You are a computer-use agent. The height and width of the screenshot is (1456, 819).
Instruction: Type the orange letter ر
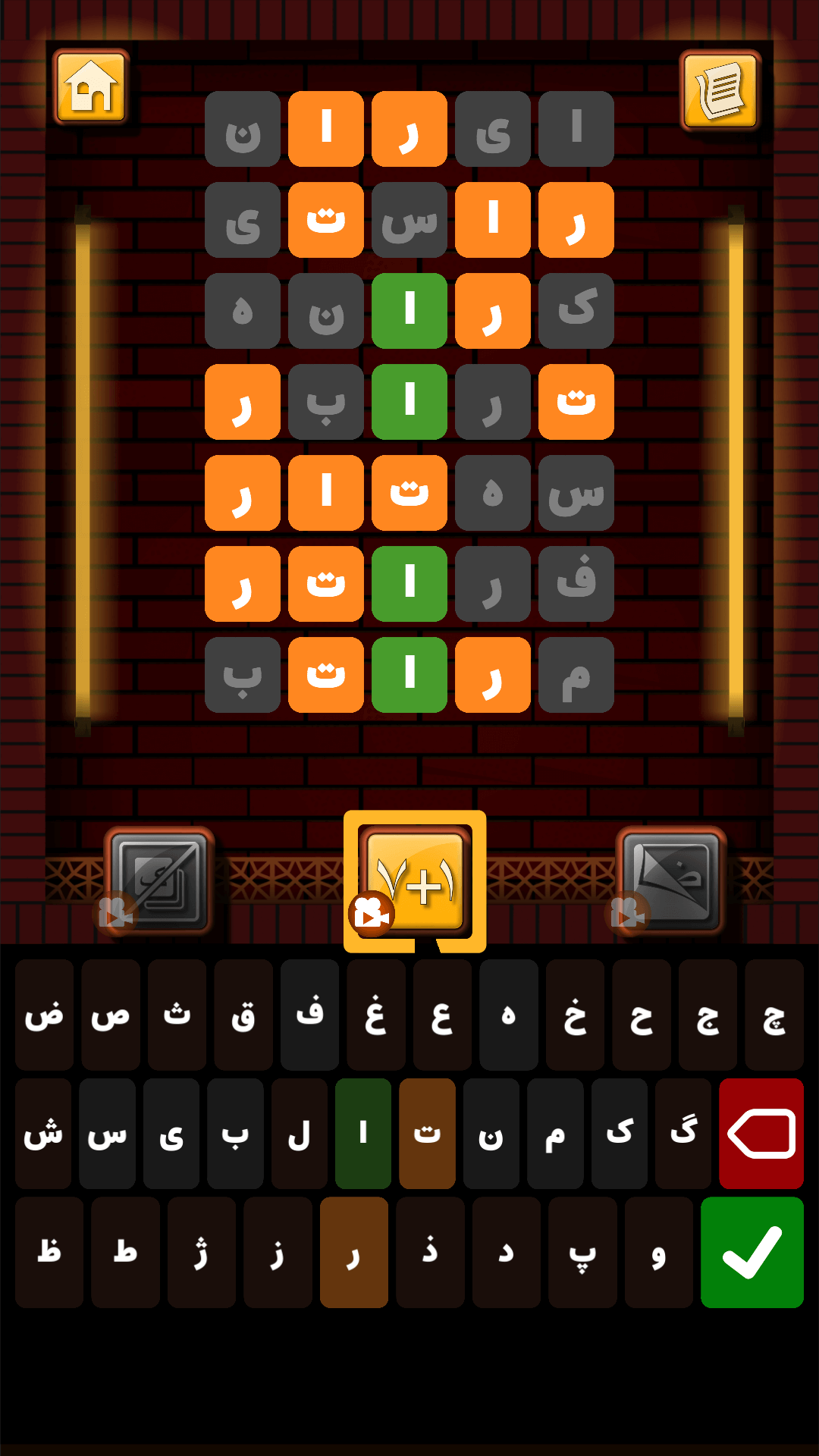[353, 1252]
